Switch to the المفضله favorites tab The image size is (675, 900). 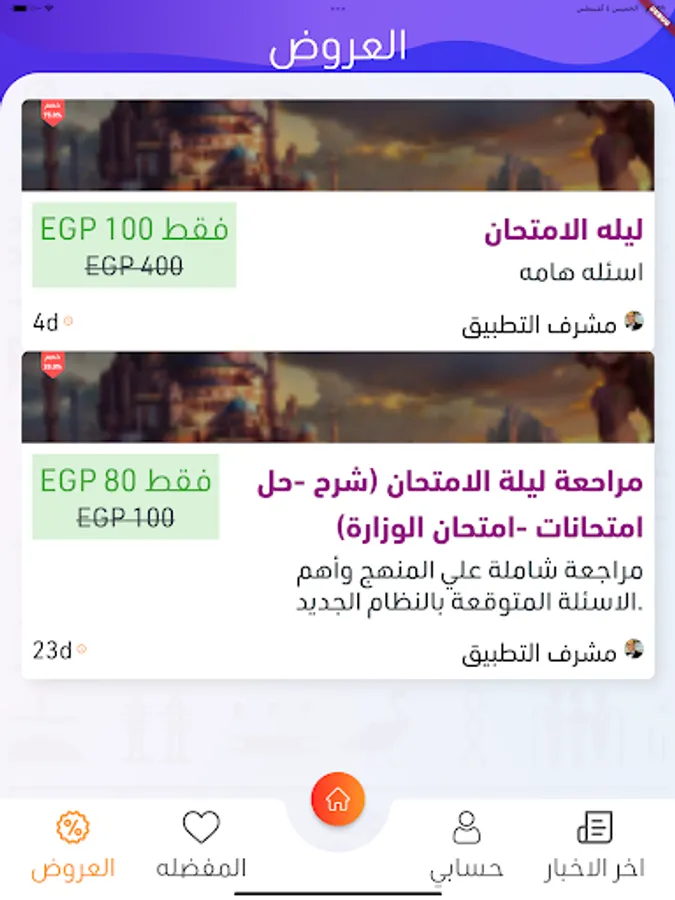[x=201, y=845]
